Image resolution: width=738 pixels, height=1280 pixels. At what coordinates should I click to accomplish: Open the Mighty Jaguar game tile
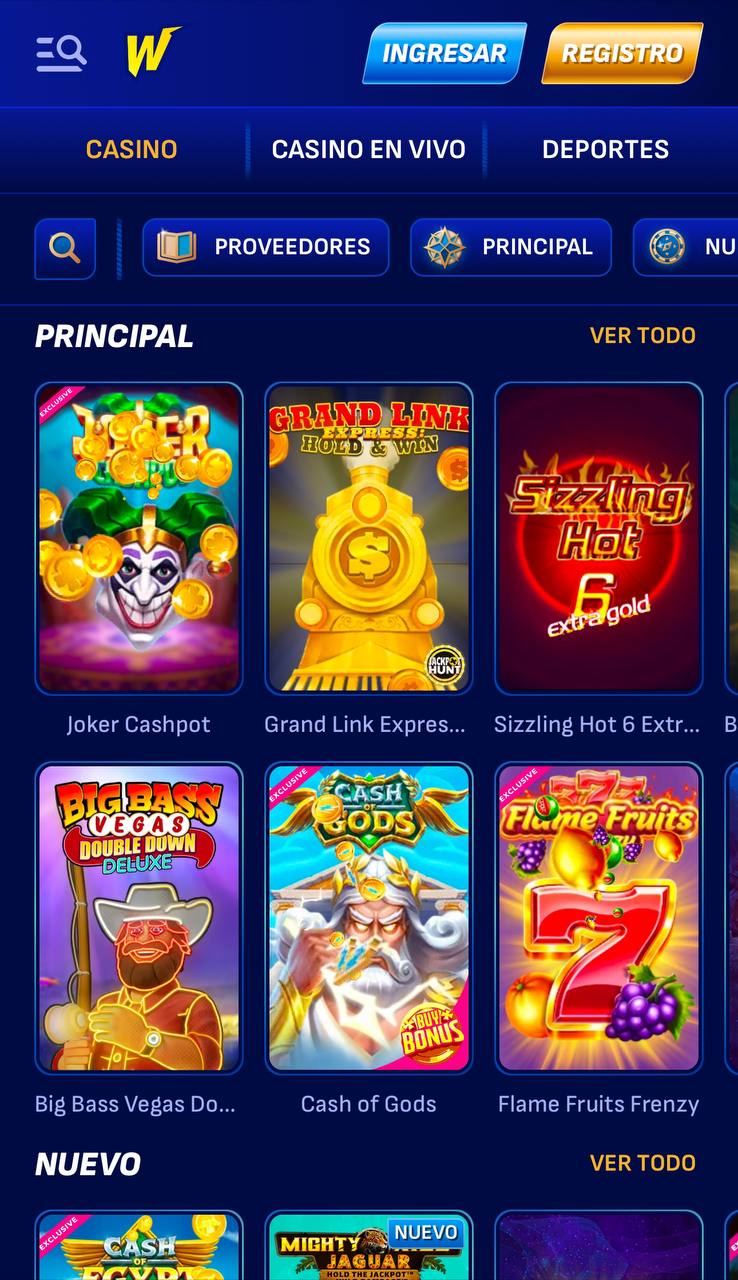pos(368,1247)
